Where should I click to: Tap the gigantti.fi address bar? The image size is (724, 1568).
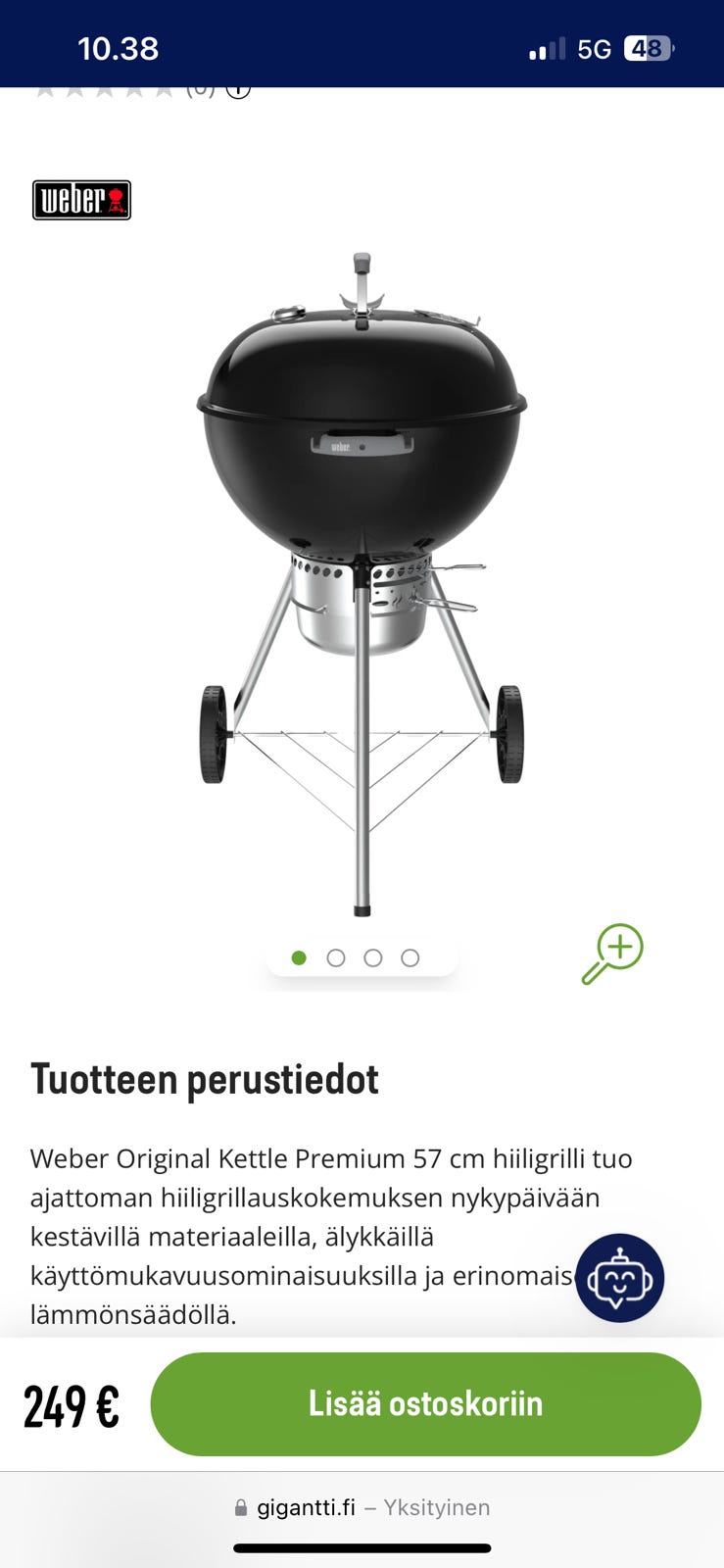click(x=362, y=1507)
